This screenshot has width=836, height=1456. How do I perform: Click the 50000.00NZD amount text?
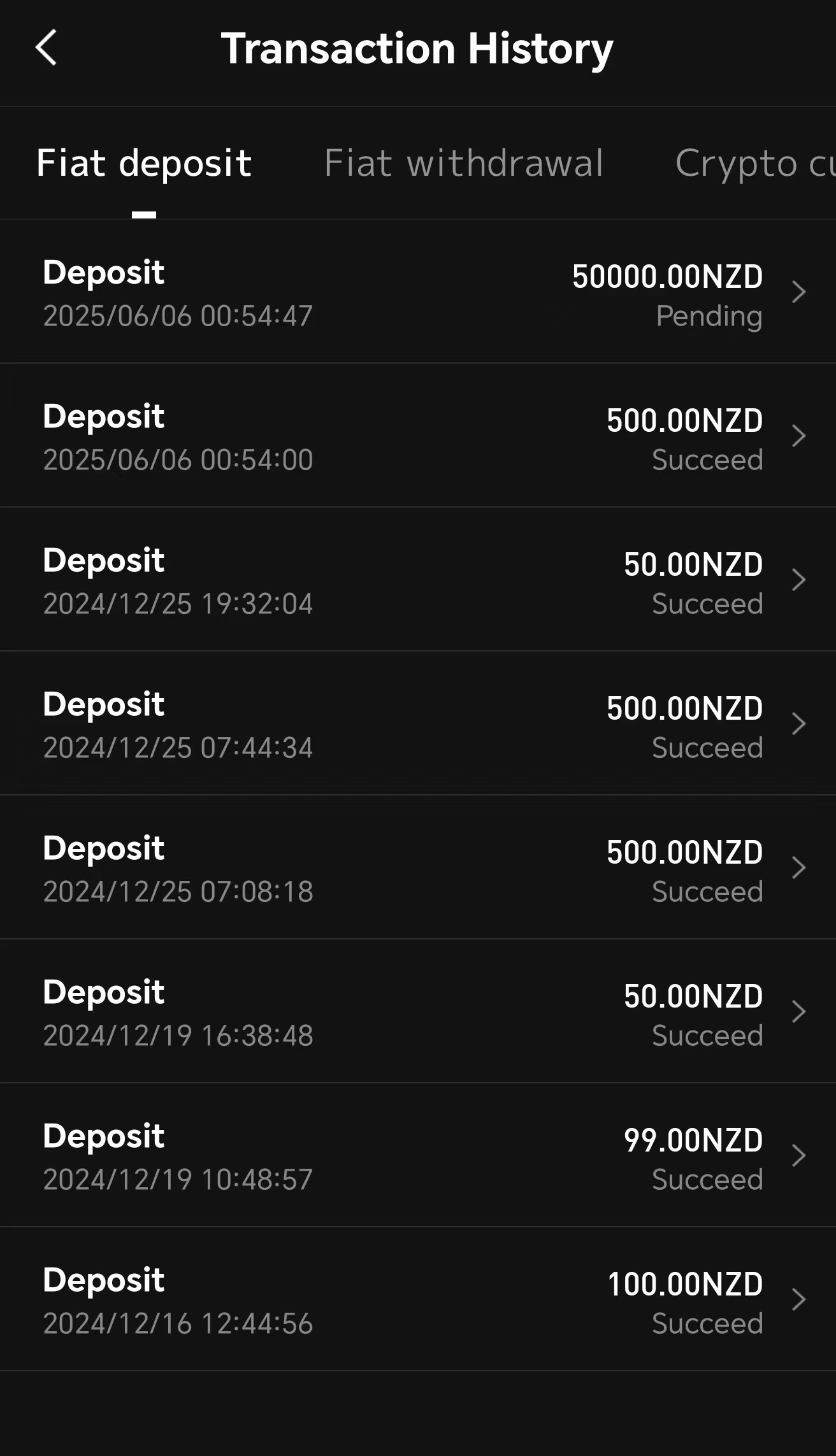click(x=667, y=276)
